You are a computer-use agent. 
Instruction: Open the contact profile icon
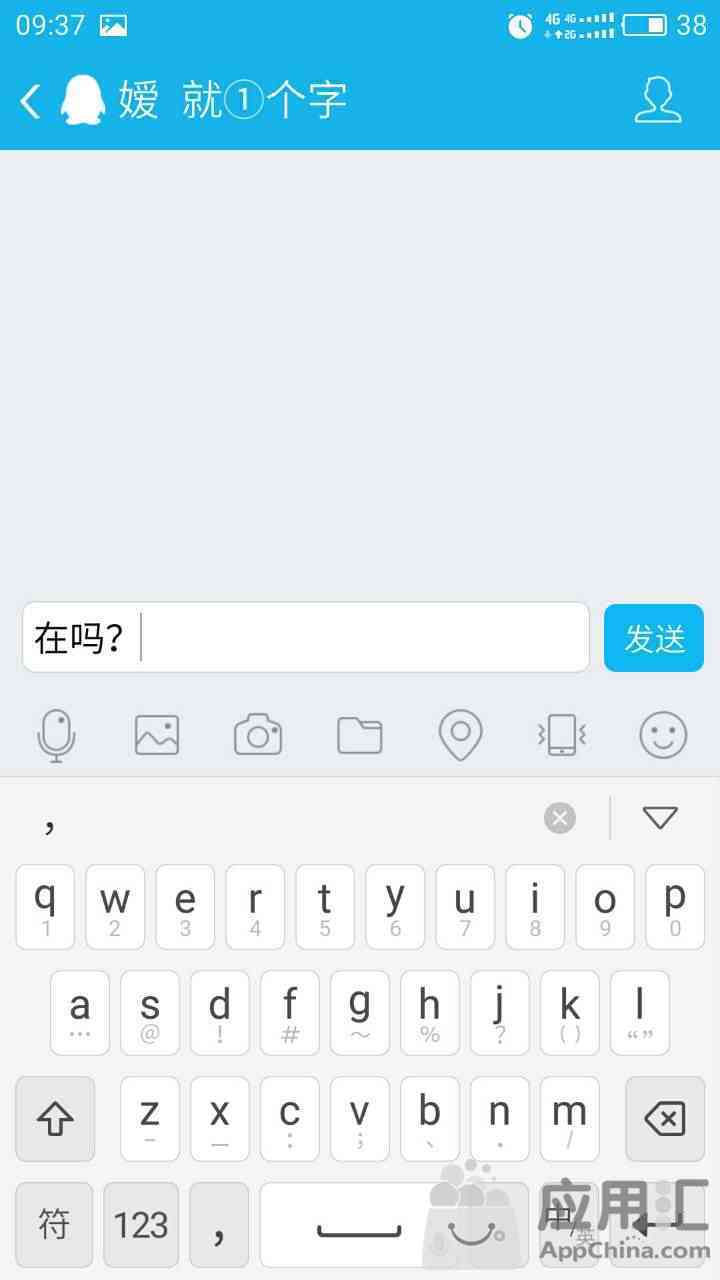[x=658, y=100]
